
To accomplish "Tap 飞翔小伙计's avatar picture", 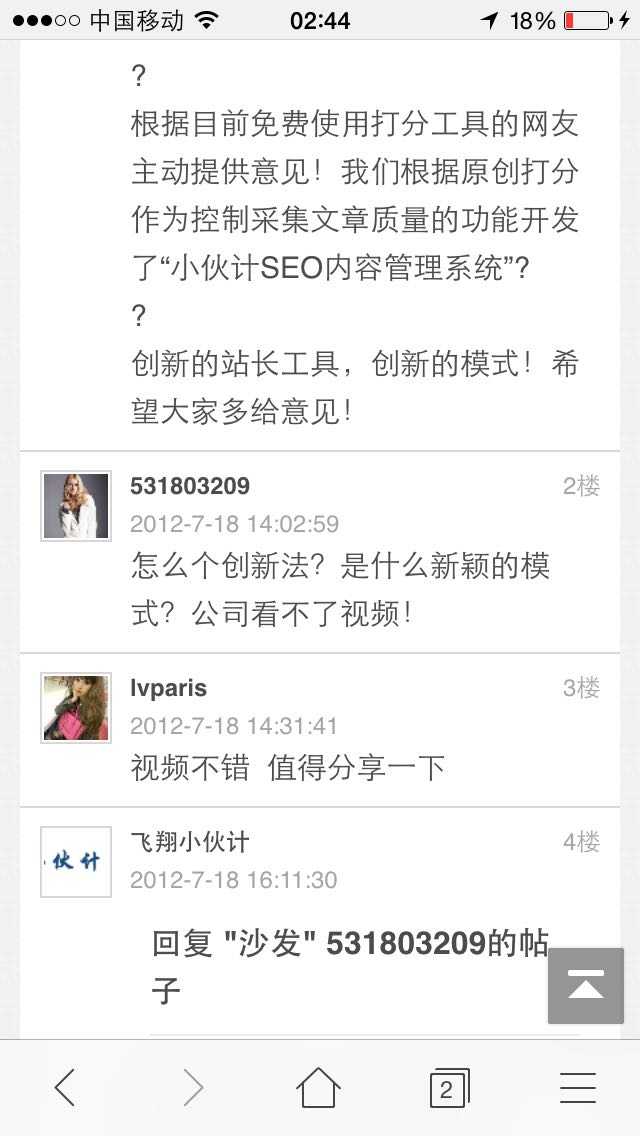I will (x=76, y=862).
